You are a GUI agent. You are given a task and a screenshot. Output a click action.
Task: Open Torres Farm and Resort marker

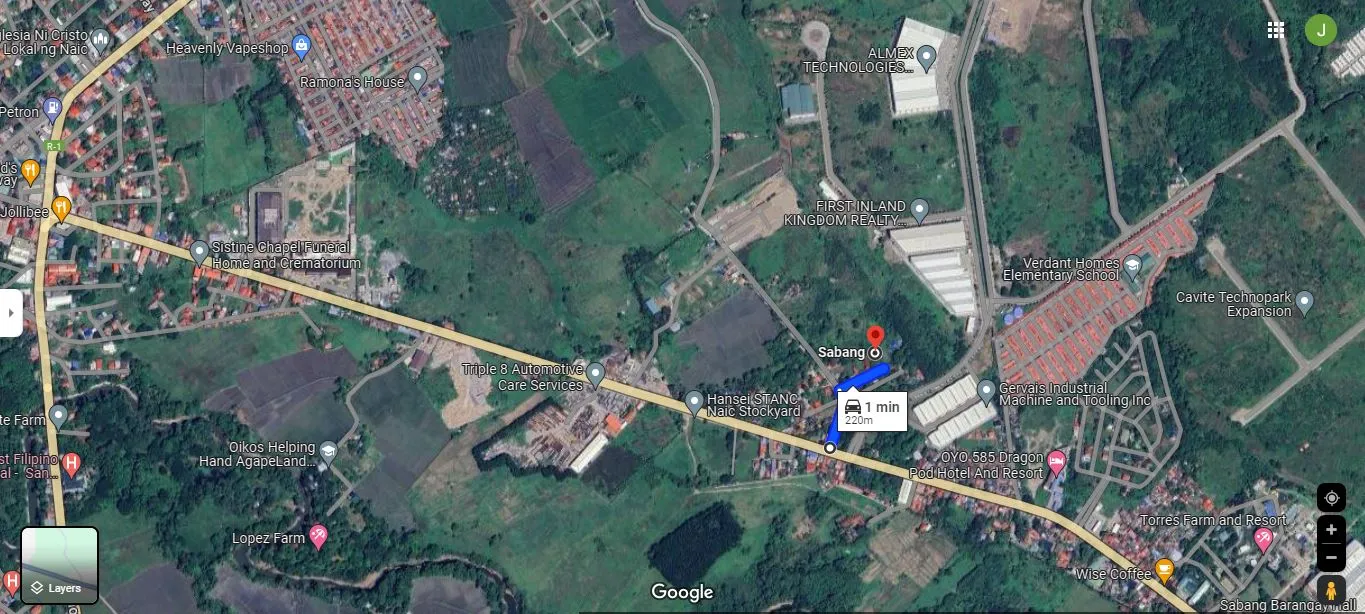[x=1263, y=539]
